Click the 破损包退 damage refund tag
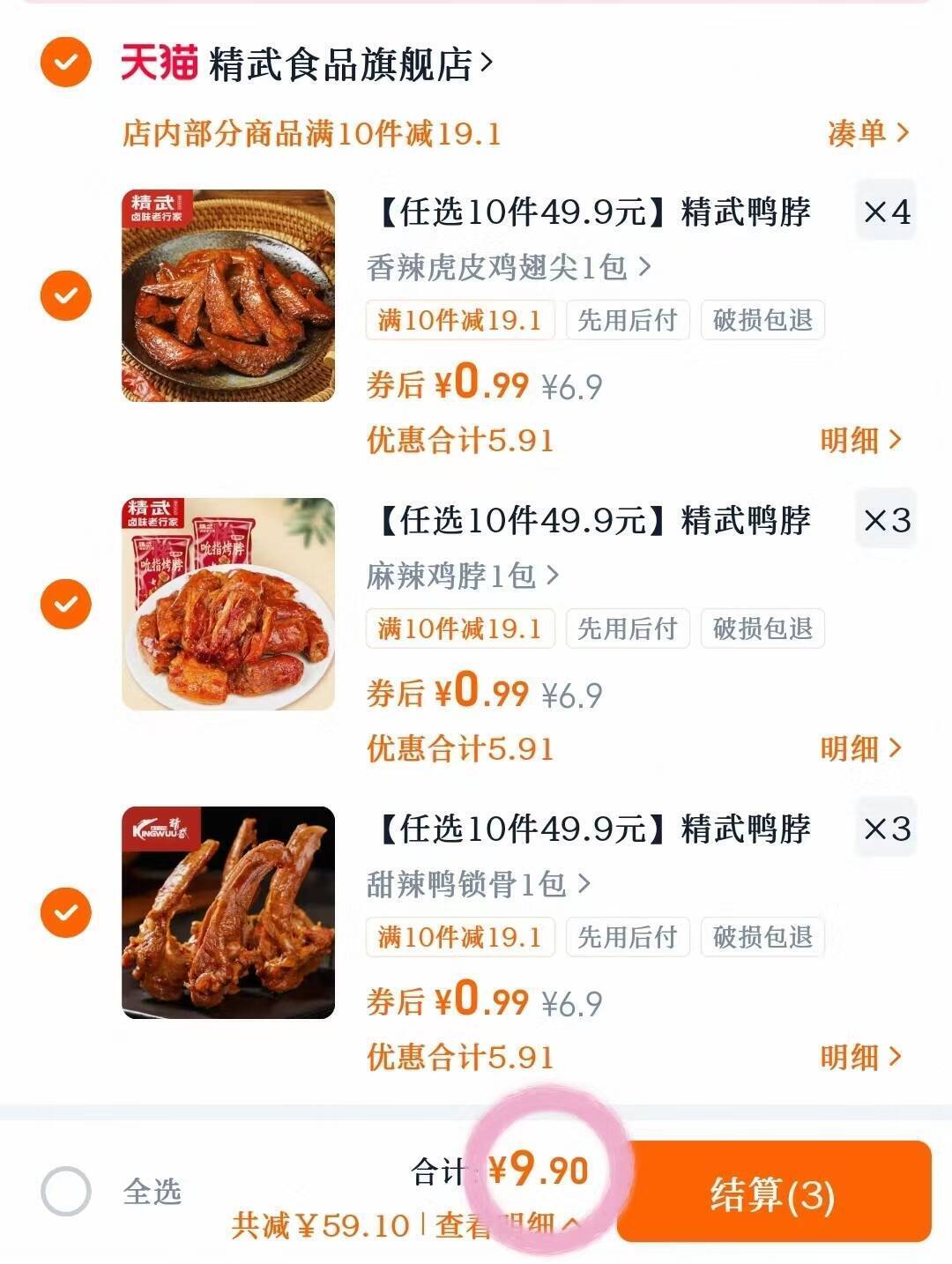 [762, 321]
